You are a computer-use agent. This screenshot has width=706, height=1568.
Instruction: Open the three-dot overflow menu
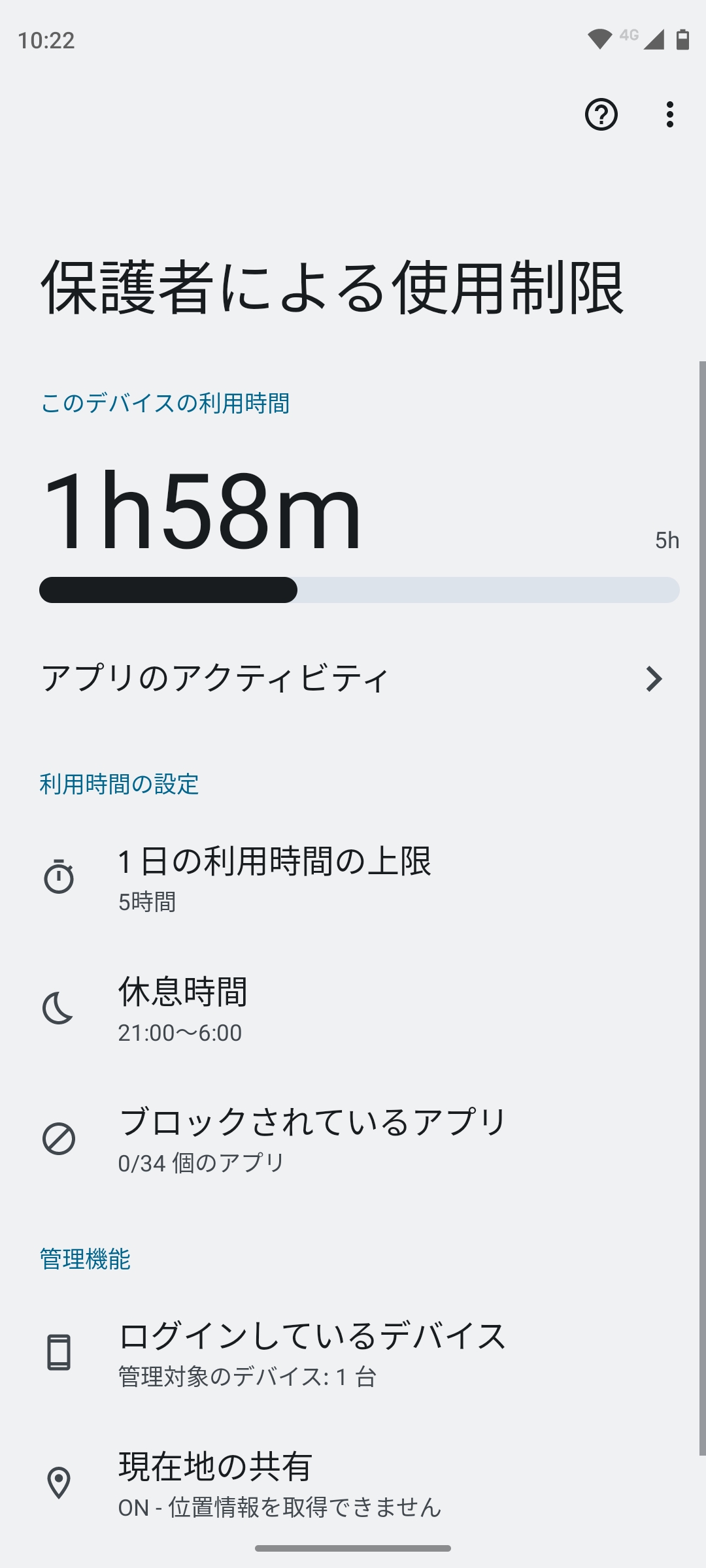[x=669, y=115]
